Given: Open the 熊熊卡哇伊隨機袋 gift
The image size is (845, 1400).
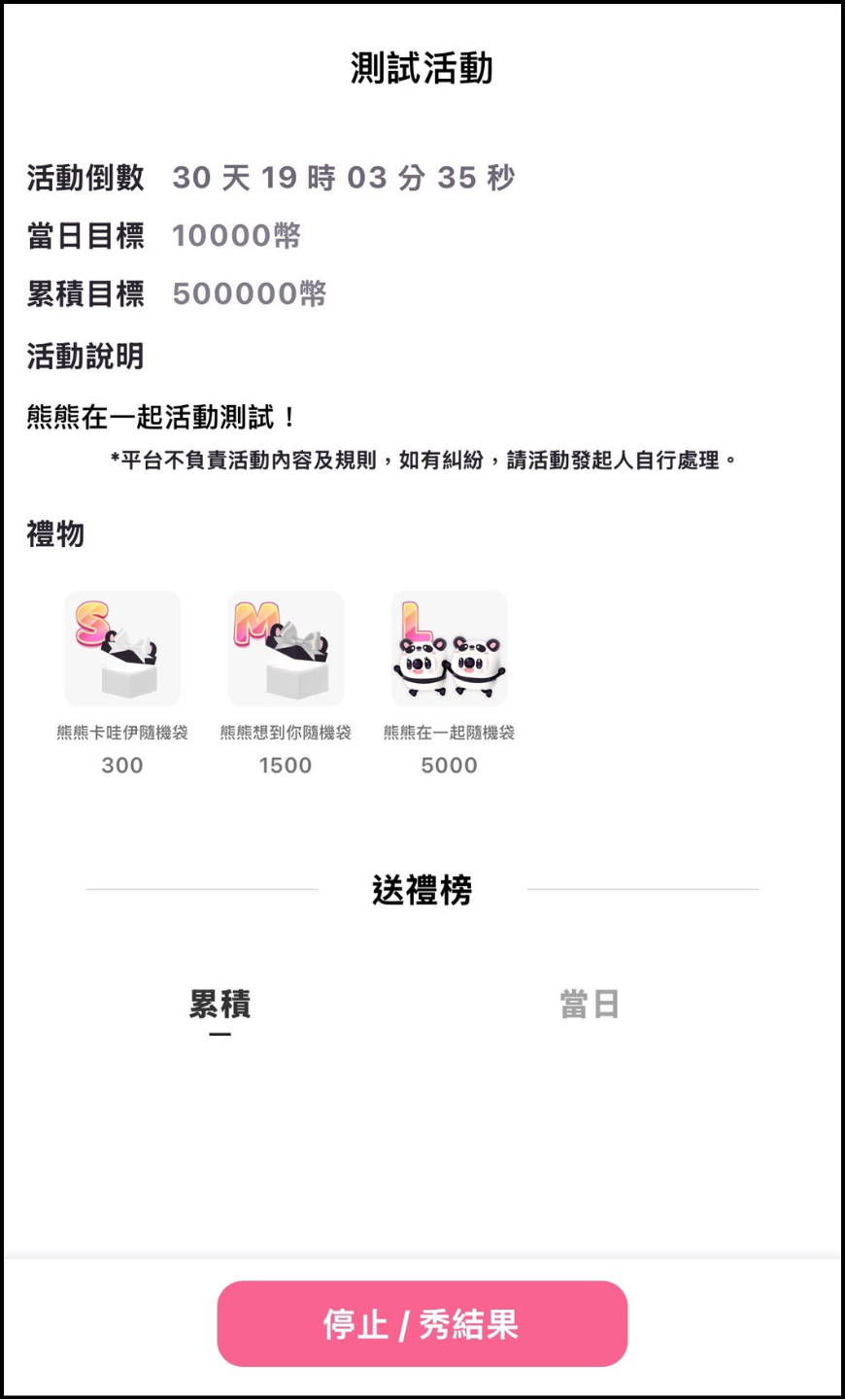Looking at the screenshot, I should [122, 649].
